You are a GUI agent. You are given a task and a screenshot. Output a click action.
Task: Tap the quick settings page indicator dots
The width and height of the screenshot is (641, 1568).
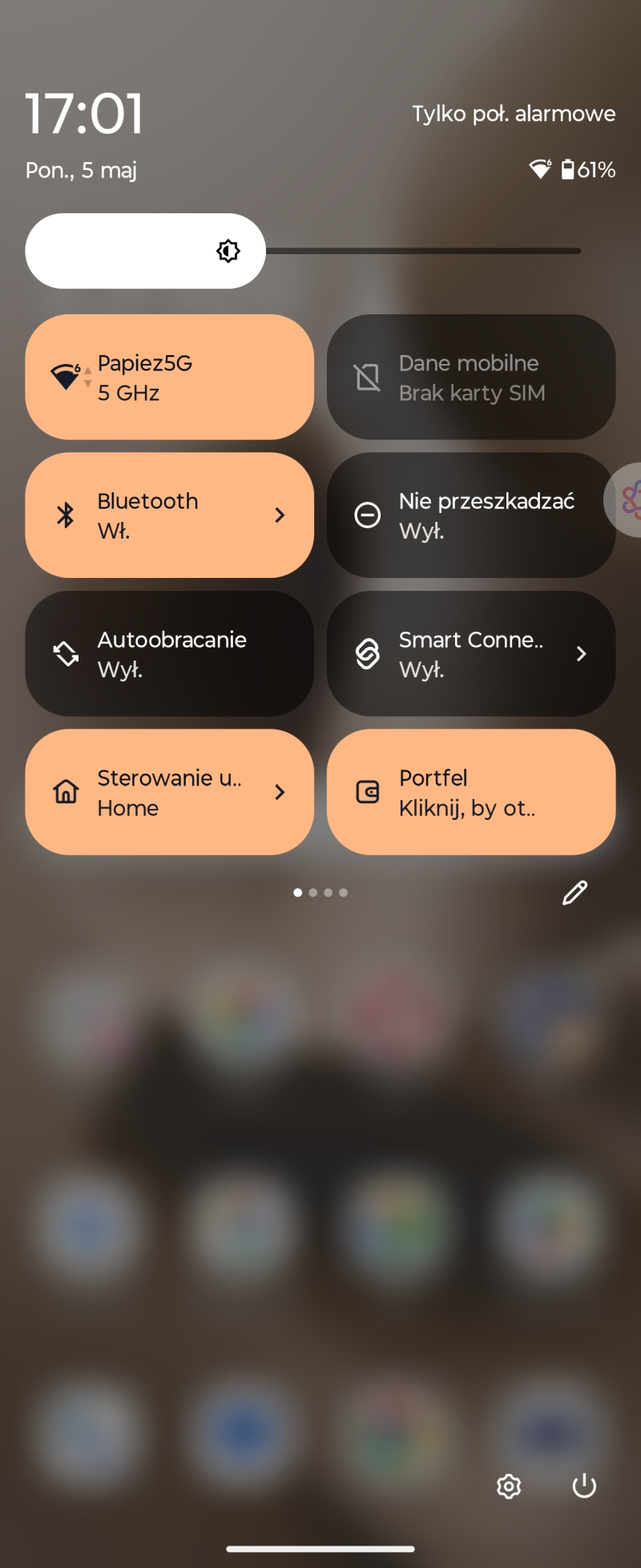point(320,892)
